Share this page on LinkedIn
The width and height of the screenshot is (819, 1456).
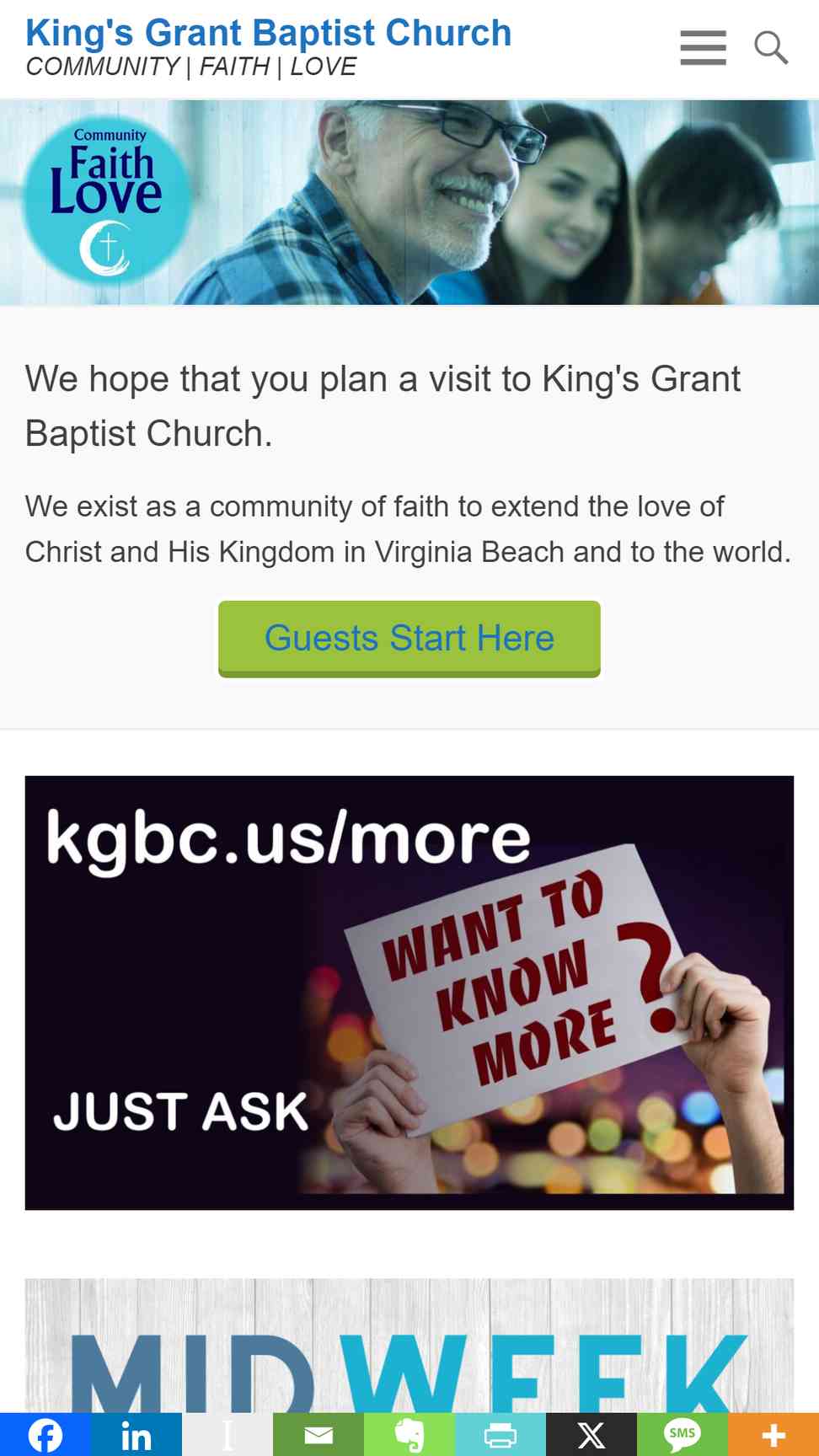click(x=136, y=1434)
